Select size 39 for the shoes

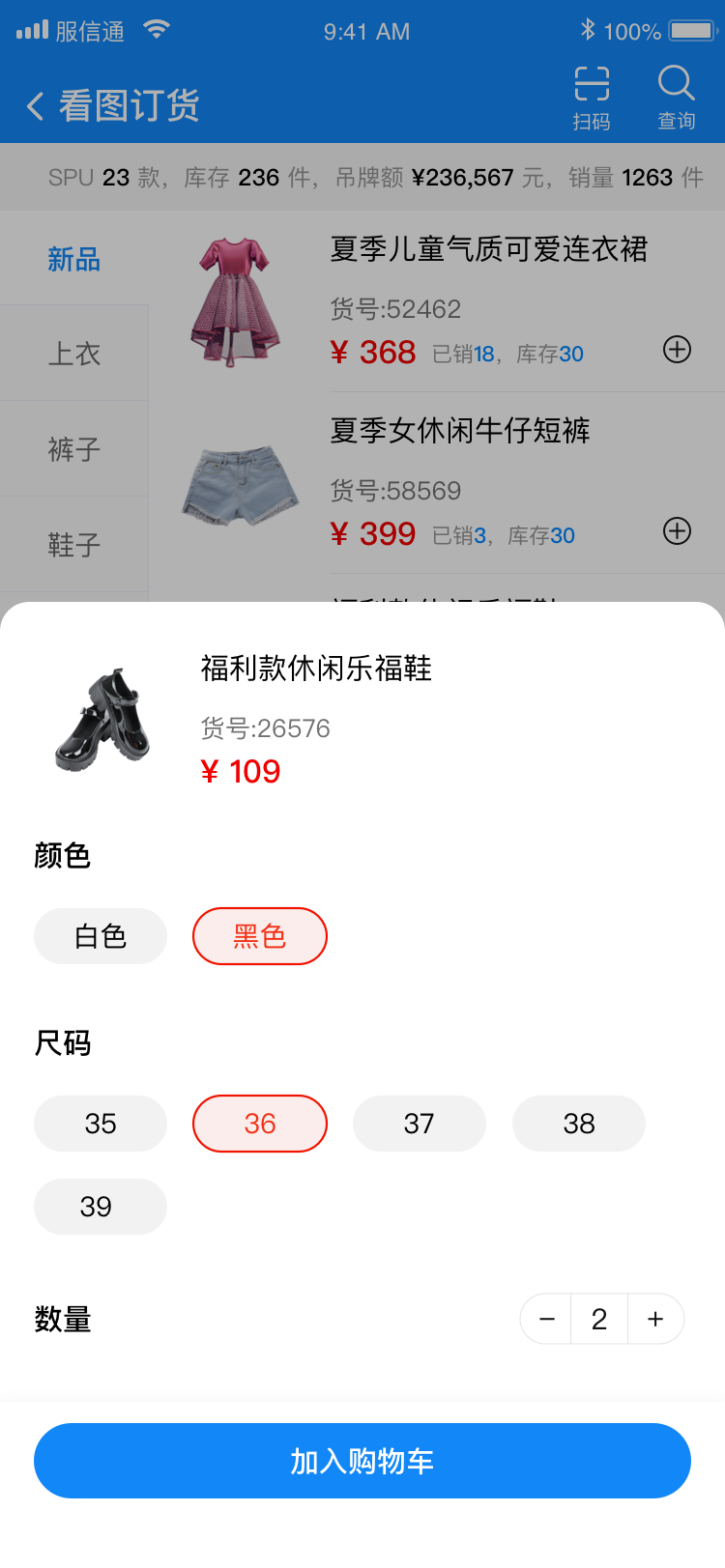click(101, 1206)
